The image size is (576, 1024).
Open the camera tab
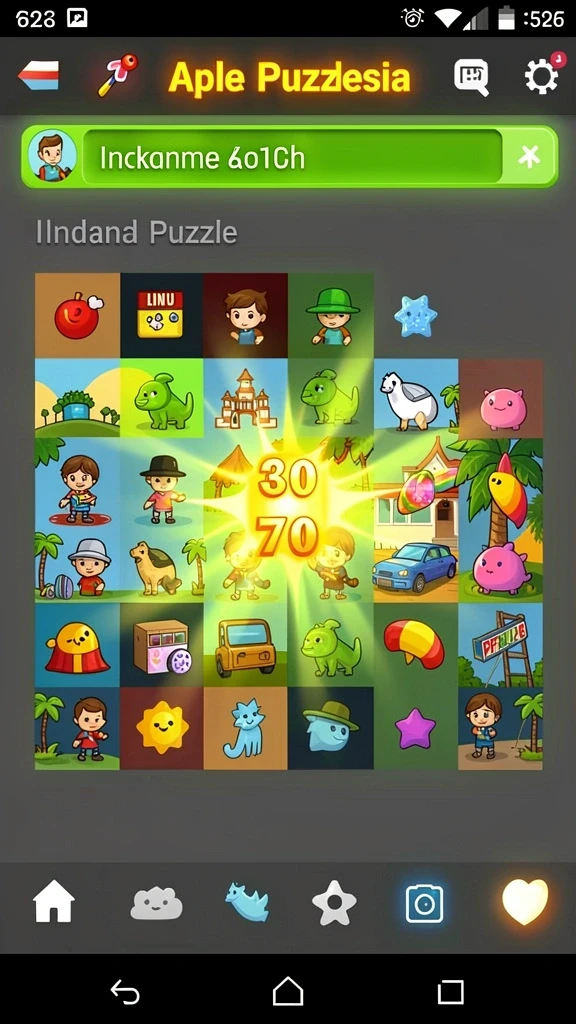[x=424, y=904]
